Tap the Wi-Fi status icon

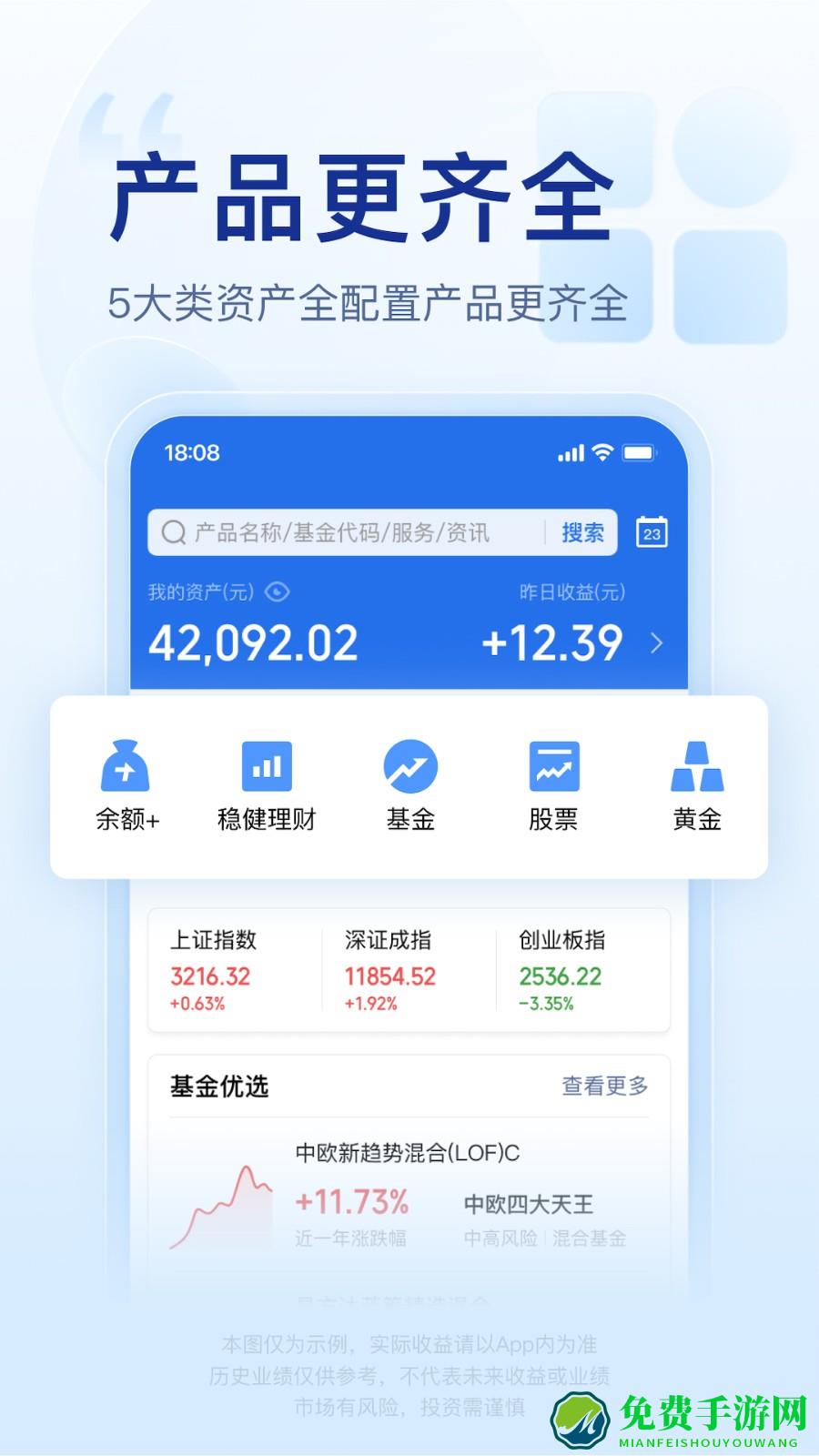coord(602,452)
